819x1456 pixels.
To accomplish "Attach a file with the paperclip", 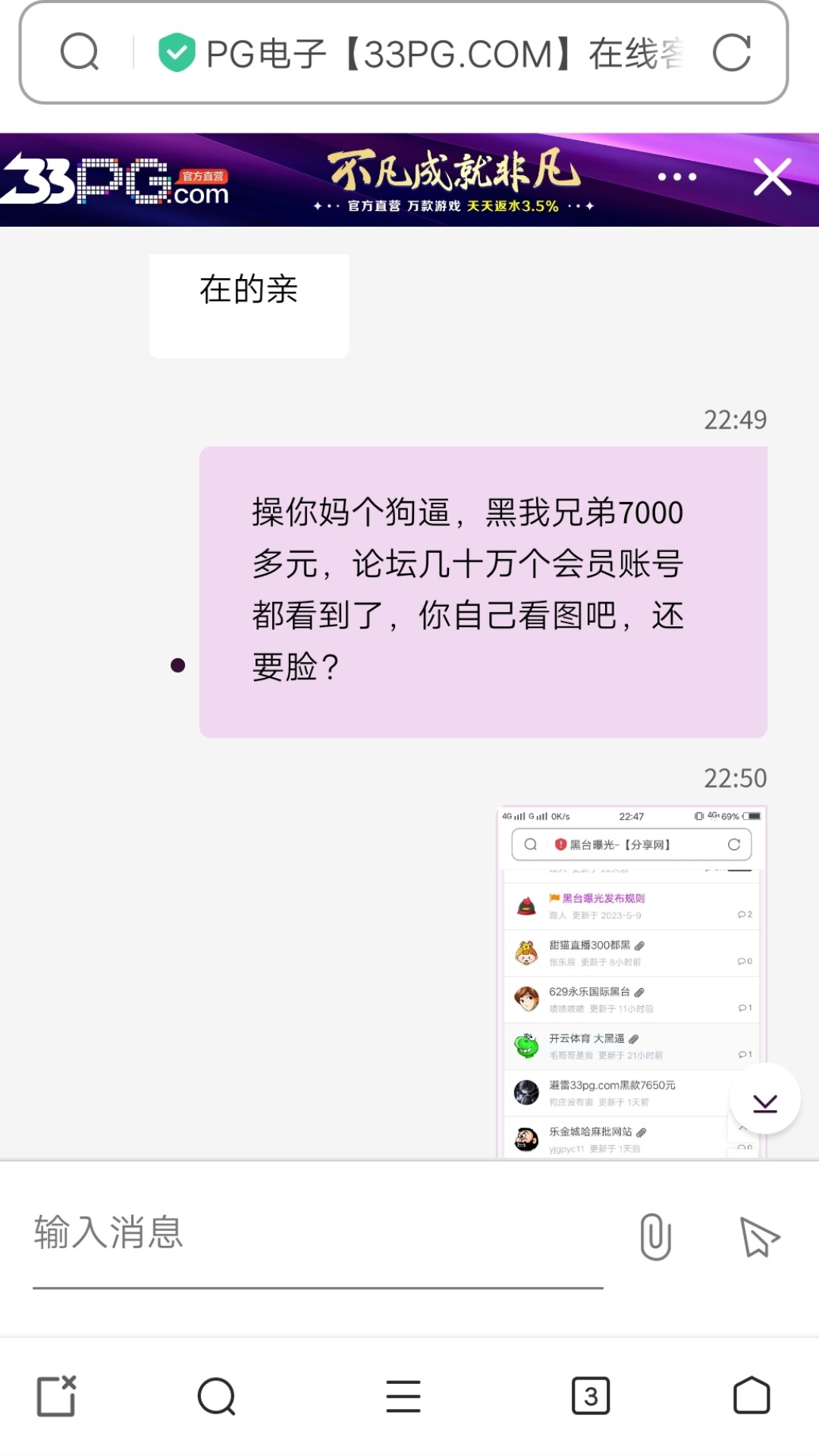I will 655,1237.
